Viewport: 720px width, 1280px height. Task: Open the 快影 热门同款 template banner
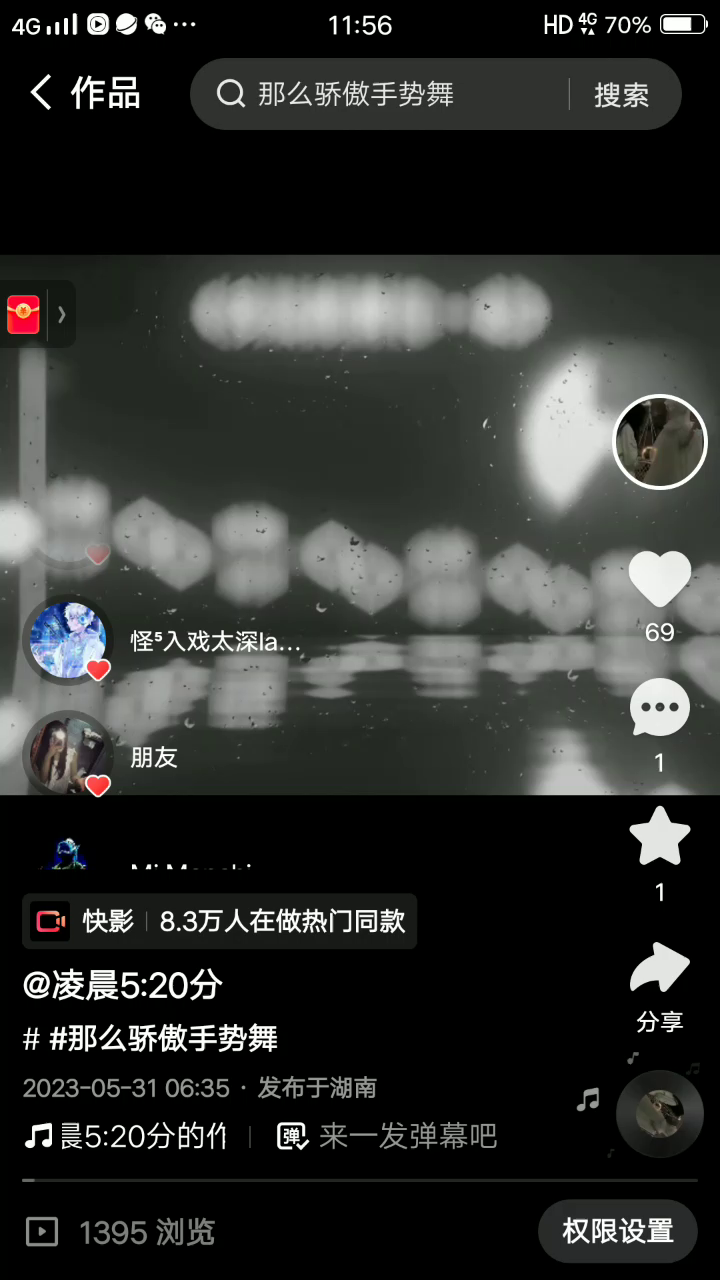pyautogui.click(x=220, y=921)
